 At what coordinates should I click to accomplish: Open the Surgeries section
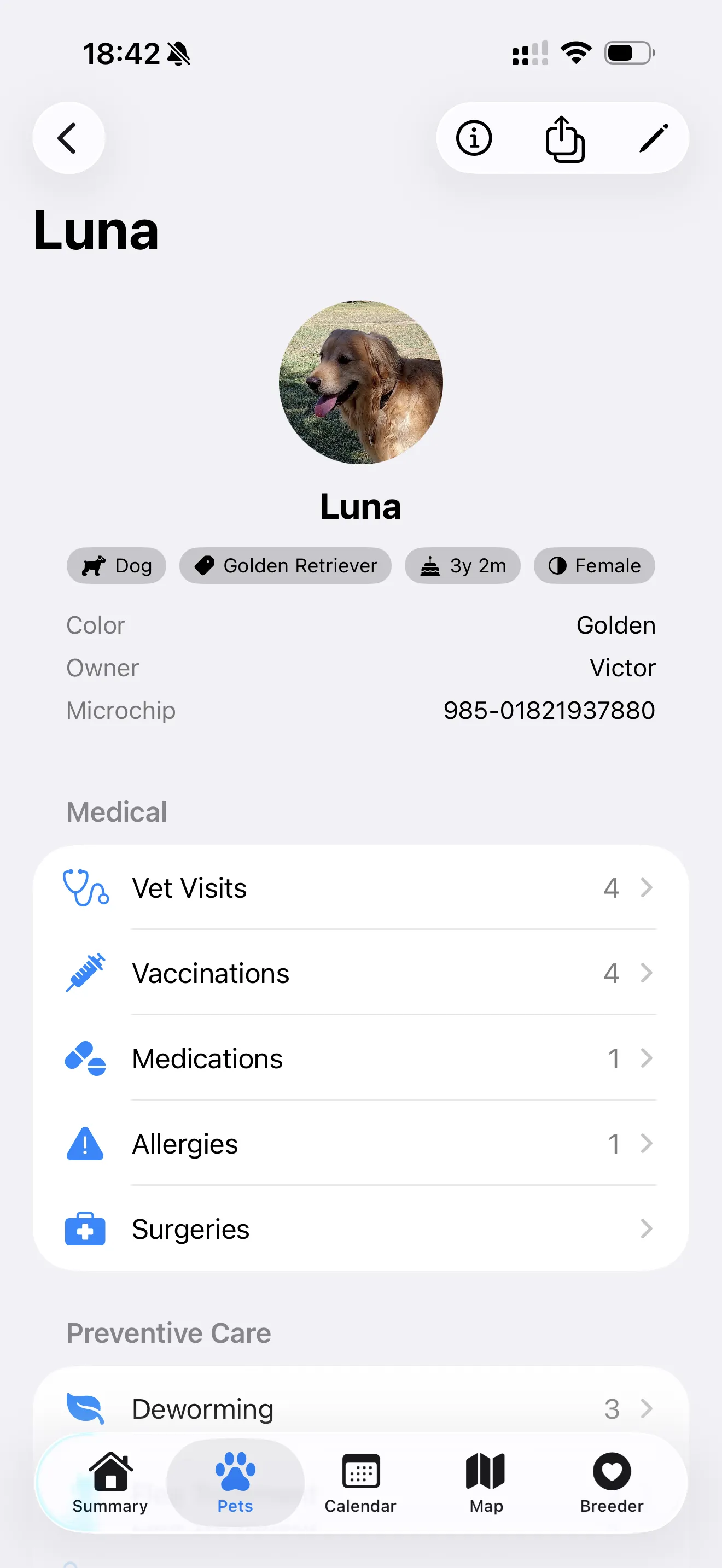click(x=360, y=1228)
